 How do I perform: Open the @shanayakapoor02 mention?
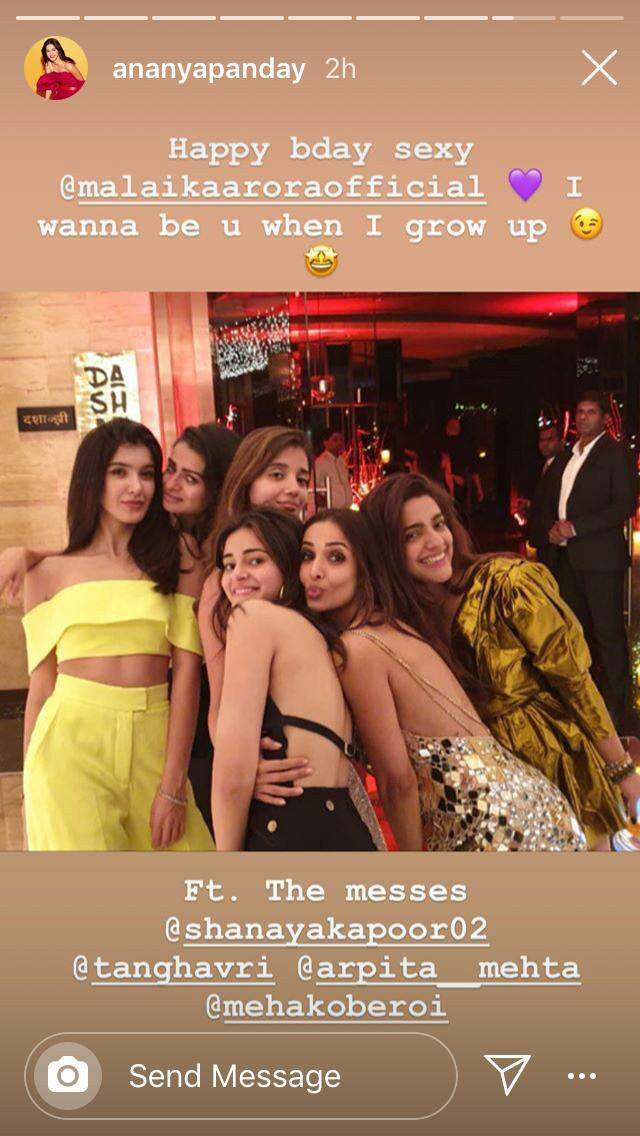(327, 930)
